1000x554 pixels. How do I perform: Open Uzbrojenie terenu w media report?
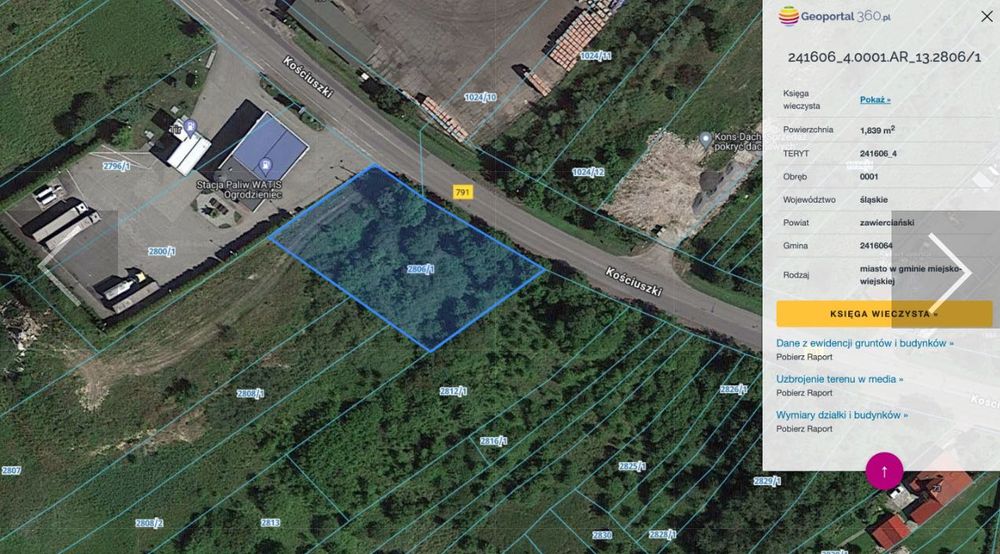[839, 379]
